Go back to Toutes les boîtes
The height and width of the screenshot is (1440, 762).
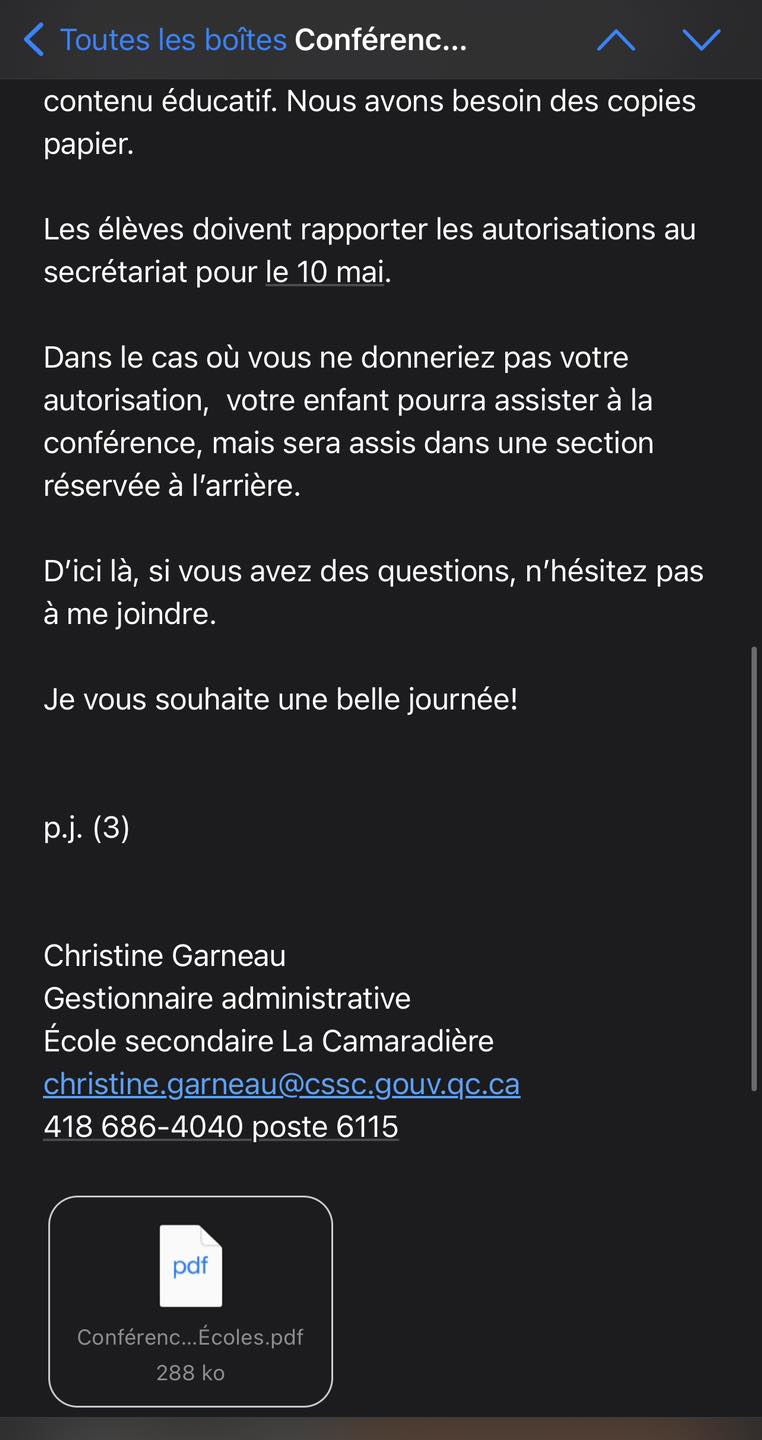point(154,40)
